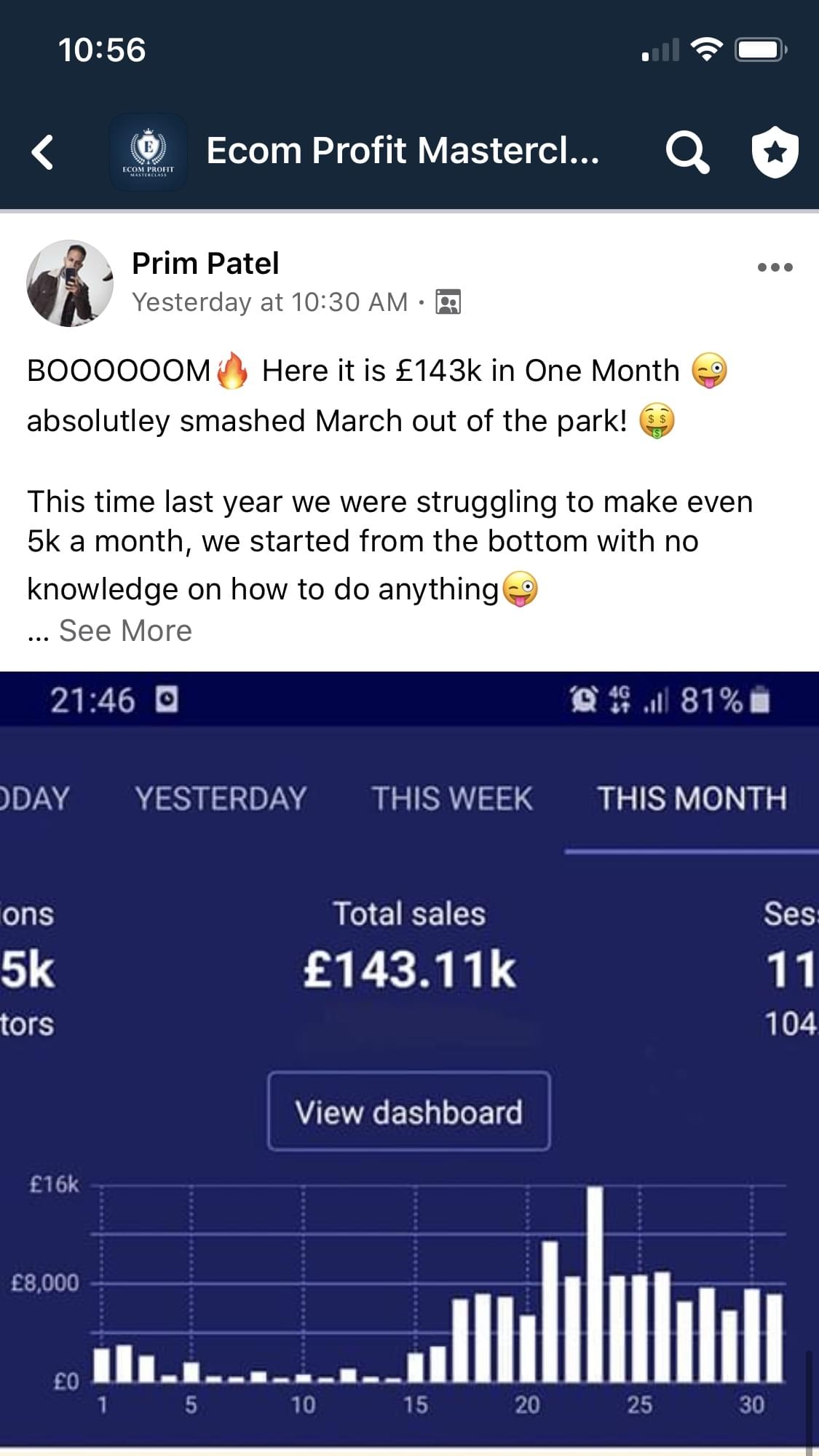Go back using the back arrow
The width and height of the screenshot is (819, 1456).
[x=43, y=151]
